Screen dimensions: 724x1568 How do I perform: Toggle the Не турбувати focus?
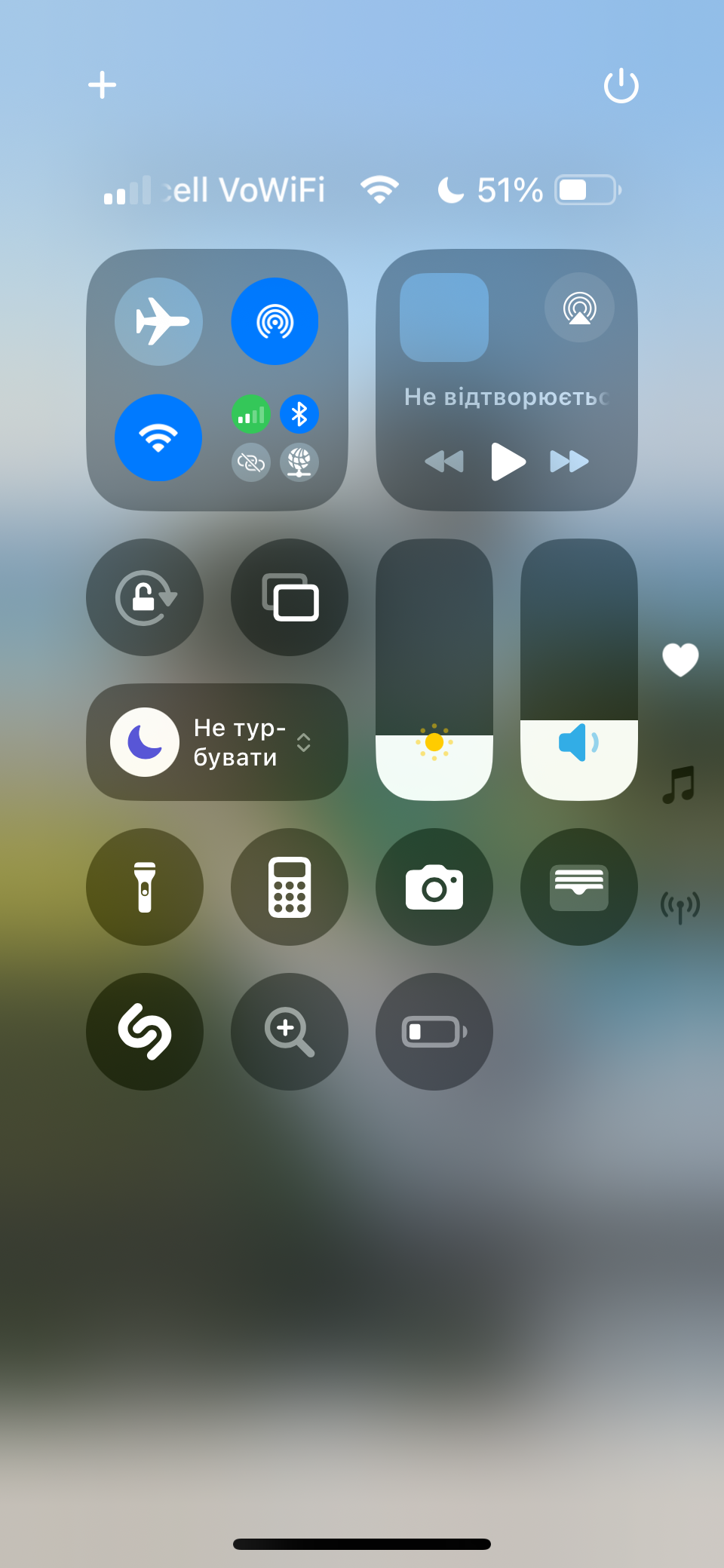145,742
